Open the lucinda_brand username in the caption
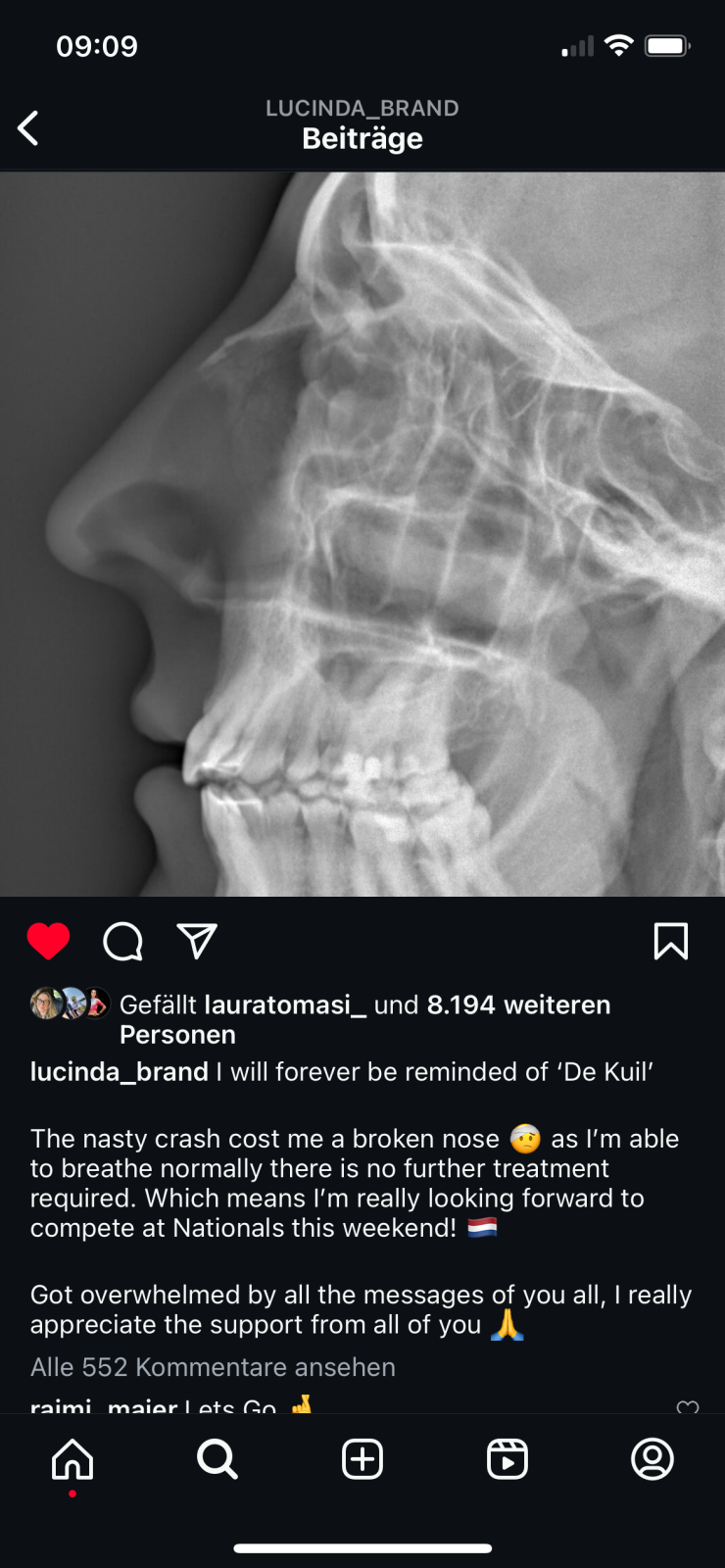The width and height of the screenshot is (725, 1568). pos(119,1072)
